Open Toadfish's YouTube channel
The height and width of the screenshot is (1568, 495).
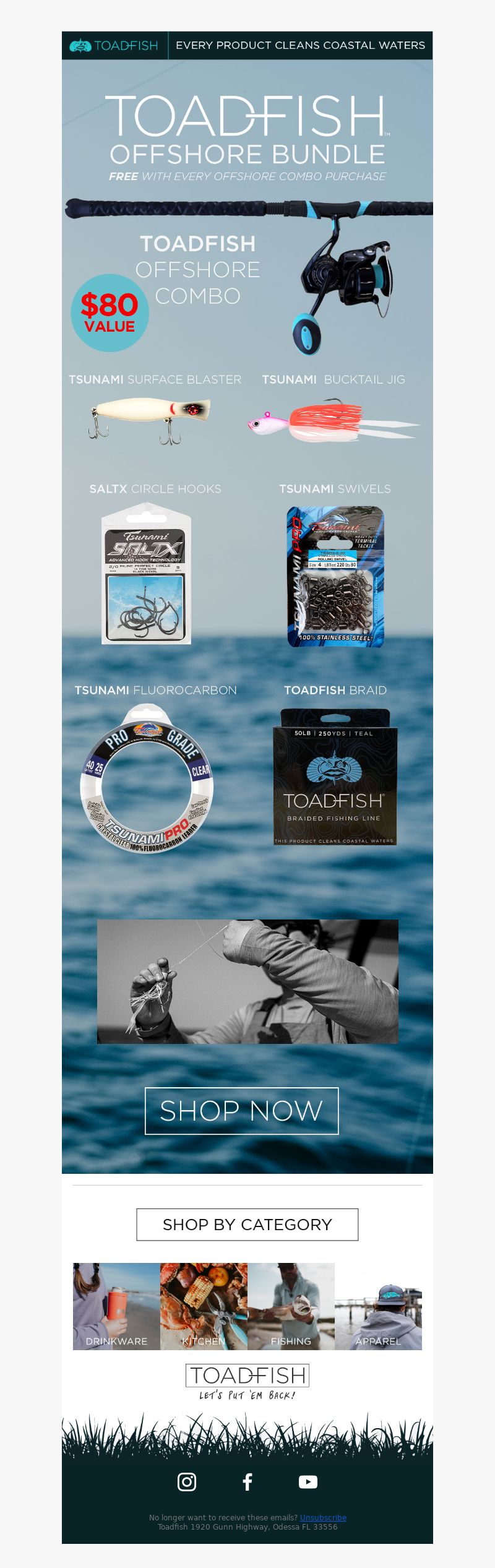308,1481
